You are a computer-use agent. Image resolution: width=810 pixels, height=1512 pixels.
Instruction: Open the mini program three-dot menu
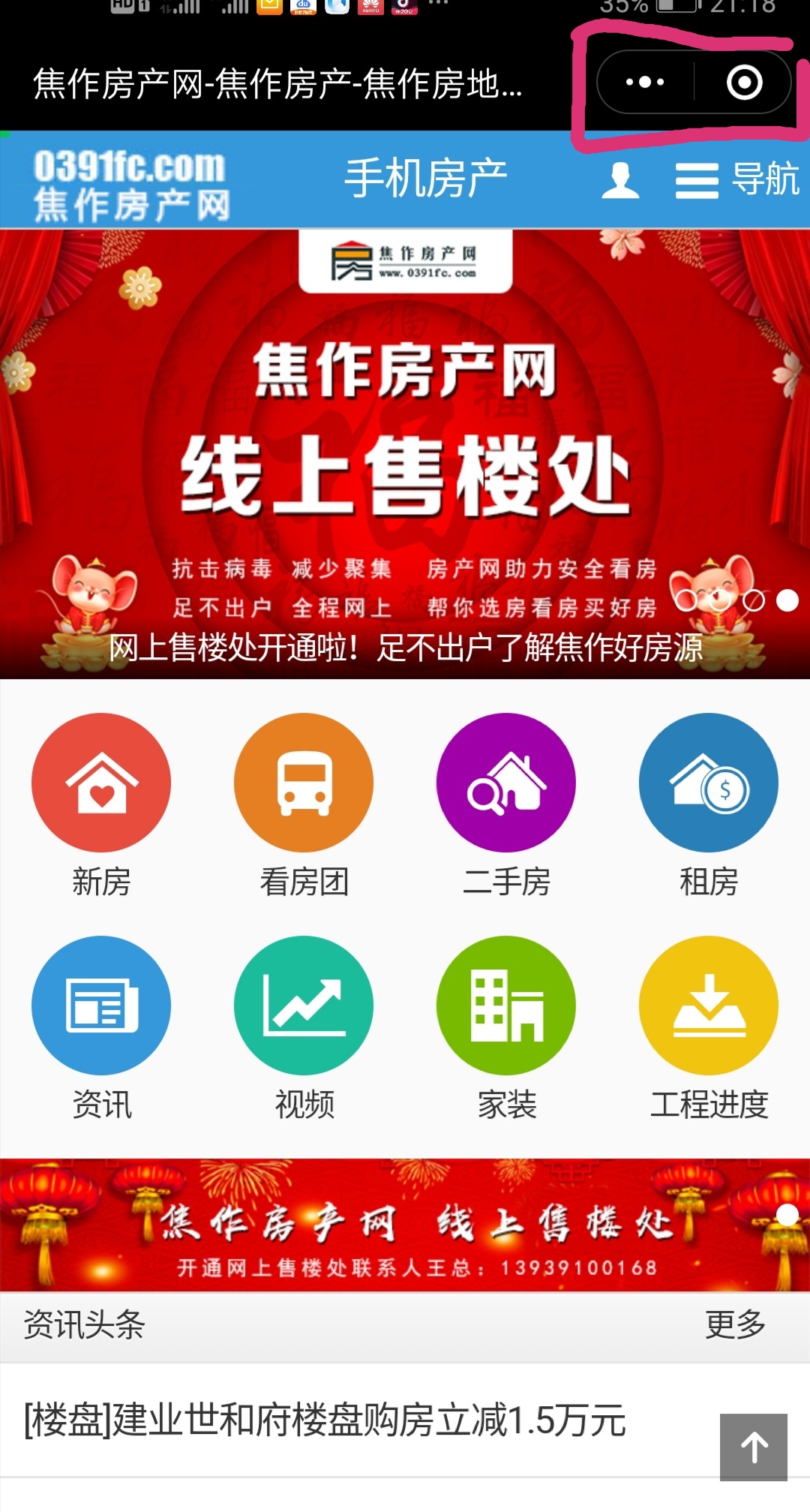(x=645, y=82)
